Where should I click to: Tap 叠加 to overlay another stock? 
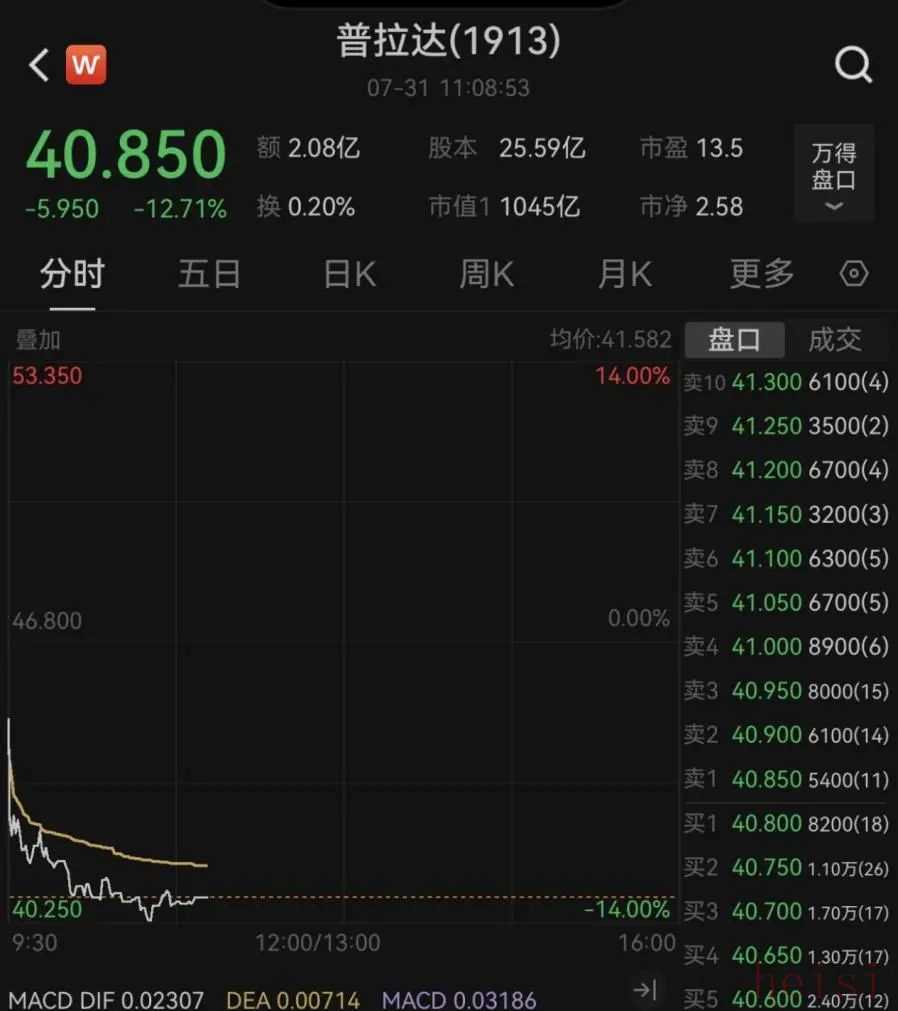tap(38, 340)
